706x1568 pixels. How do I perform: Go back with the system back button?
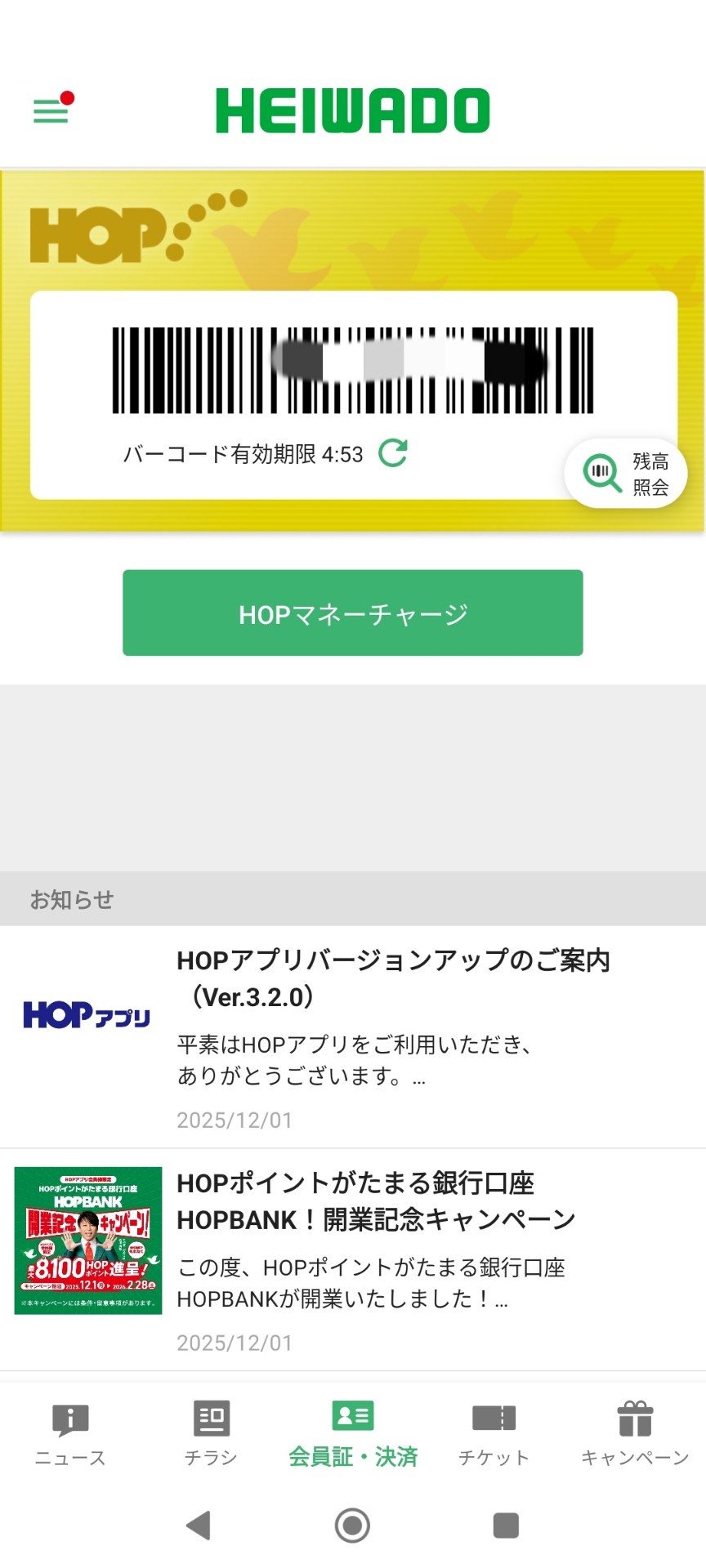coord(199,1526)
